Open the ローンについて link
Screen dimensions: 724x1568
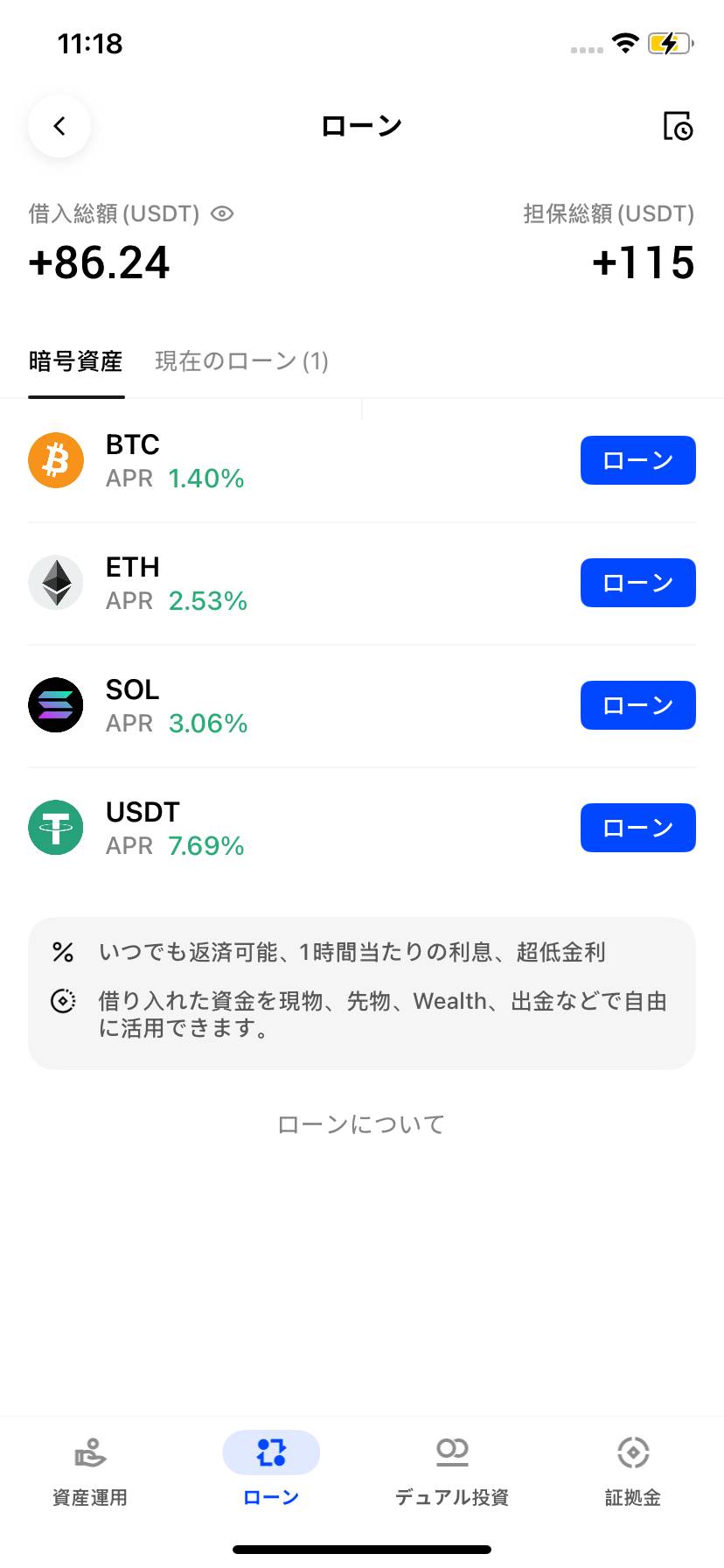(361, 1124)
